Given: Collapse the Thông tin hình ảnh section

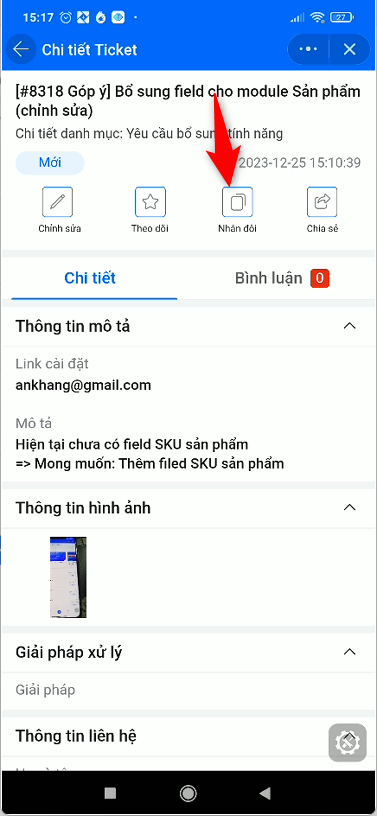Looking at the screenshot, I should (x=350, y=507).
